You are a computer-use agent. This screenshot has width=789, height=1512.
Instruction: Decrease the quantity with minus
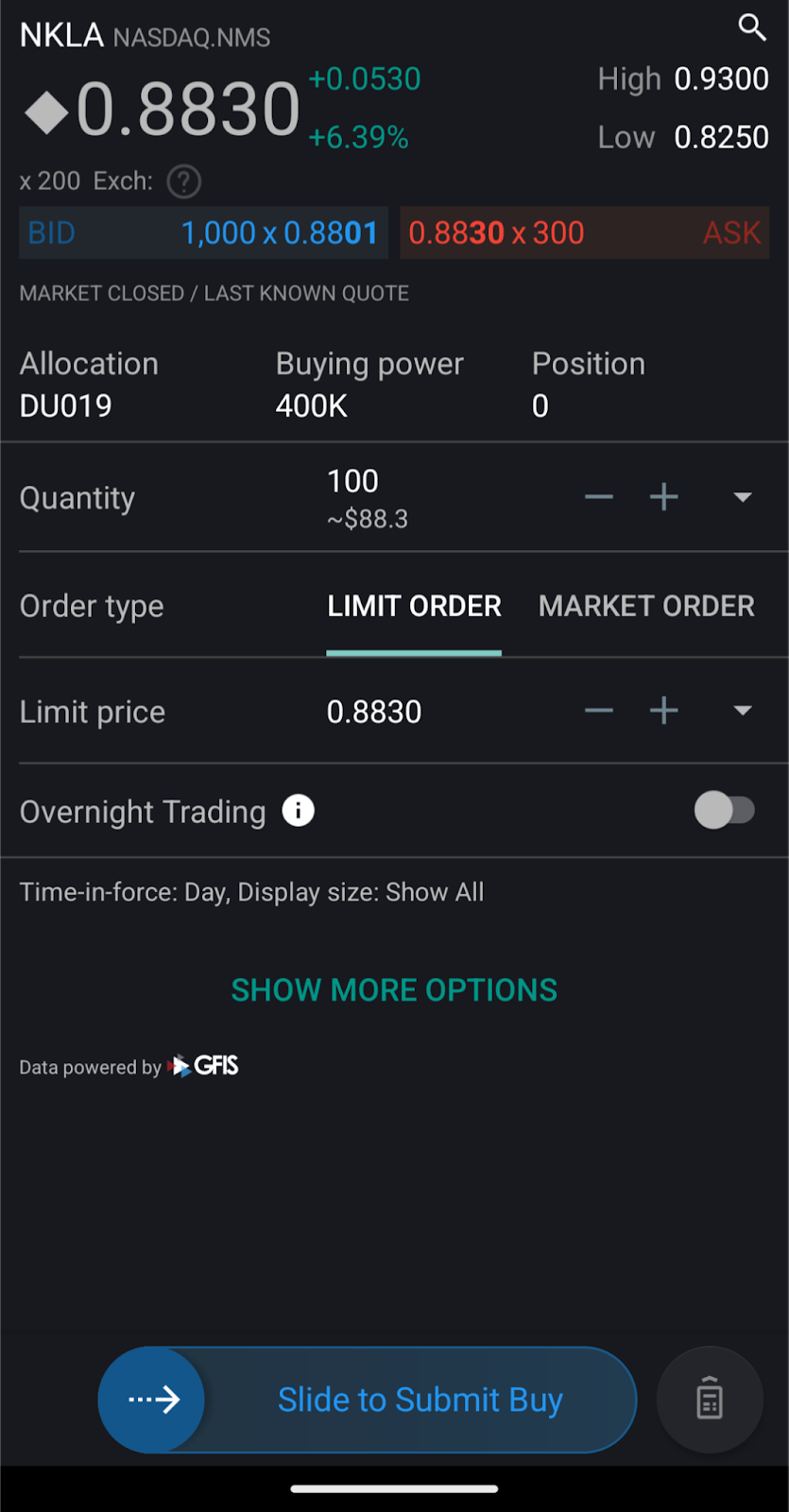point(599,497)
